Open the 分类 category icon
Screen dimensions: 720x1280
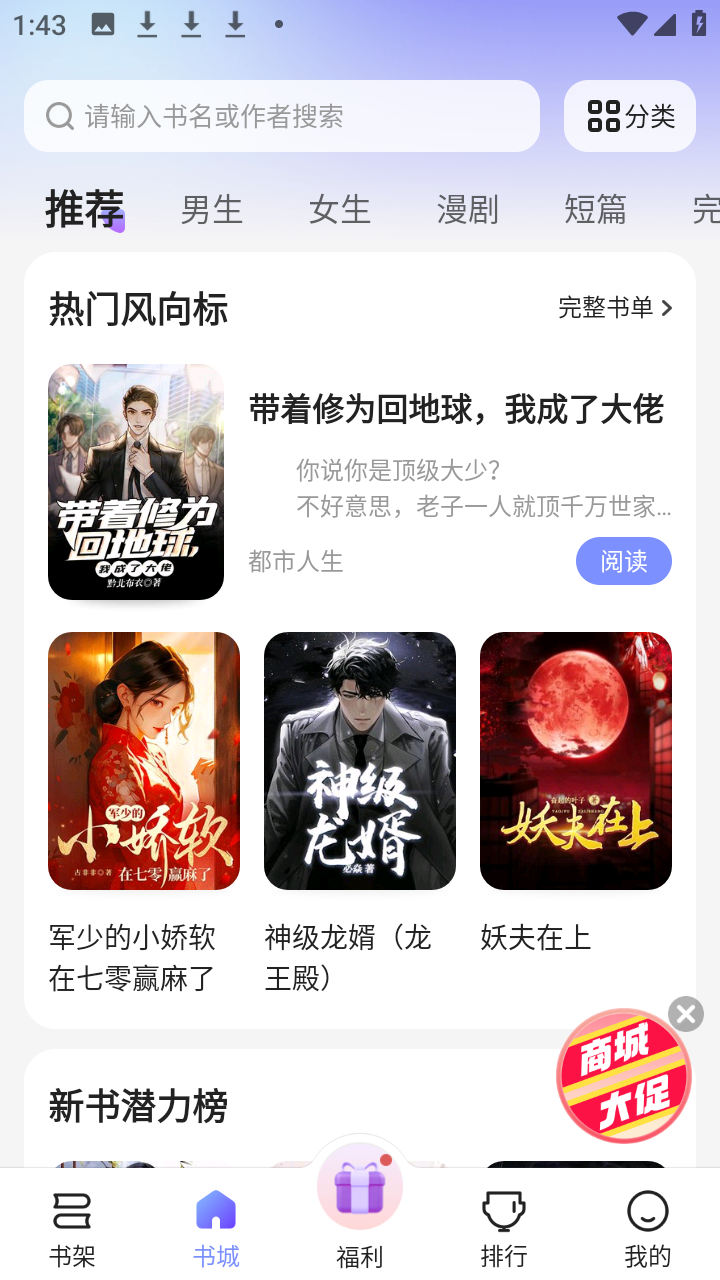(x=629, y=115)
